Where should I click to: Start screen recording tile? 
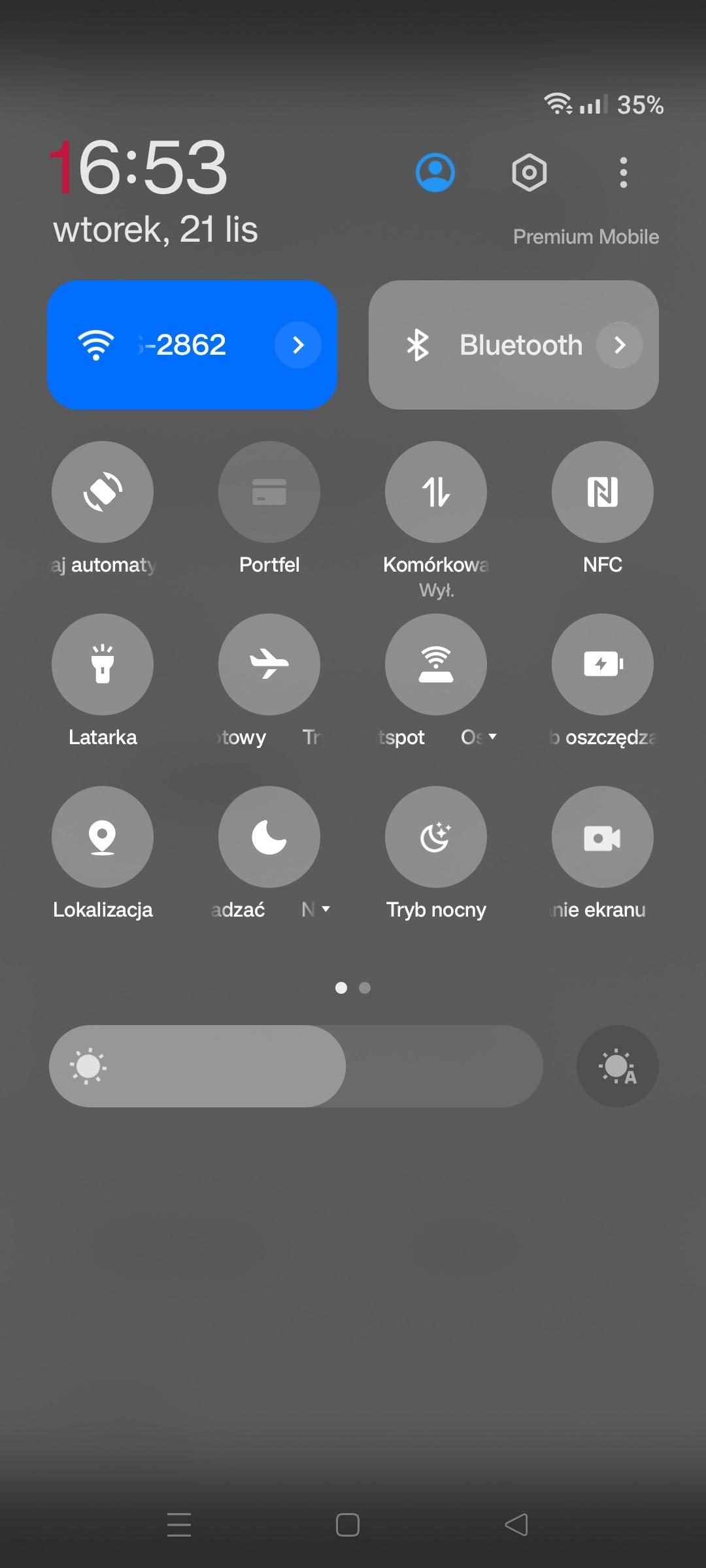[x=603, y=837]
